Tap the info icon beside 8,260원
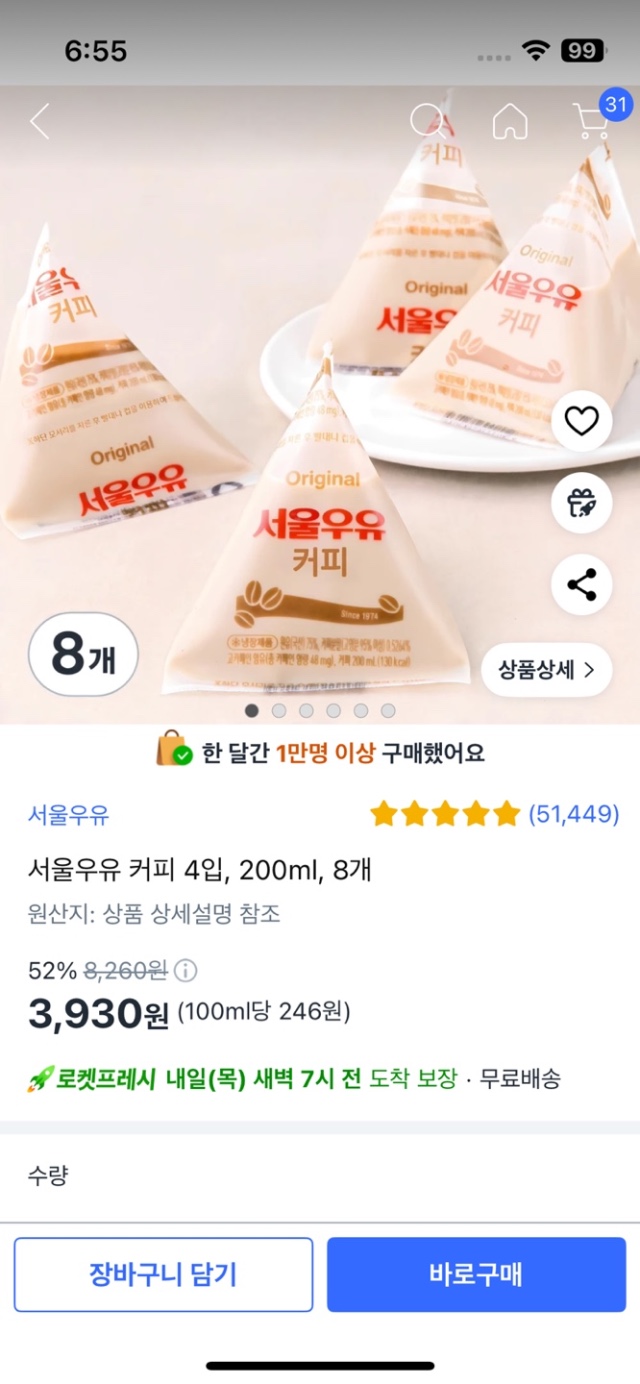Image resolution: width=640 pixels, height=1384 pixels. pos(186,970)
